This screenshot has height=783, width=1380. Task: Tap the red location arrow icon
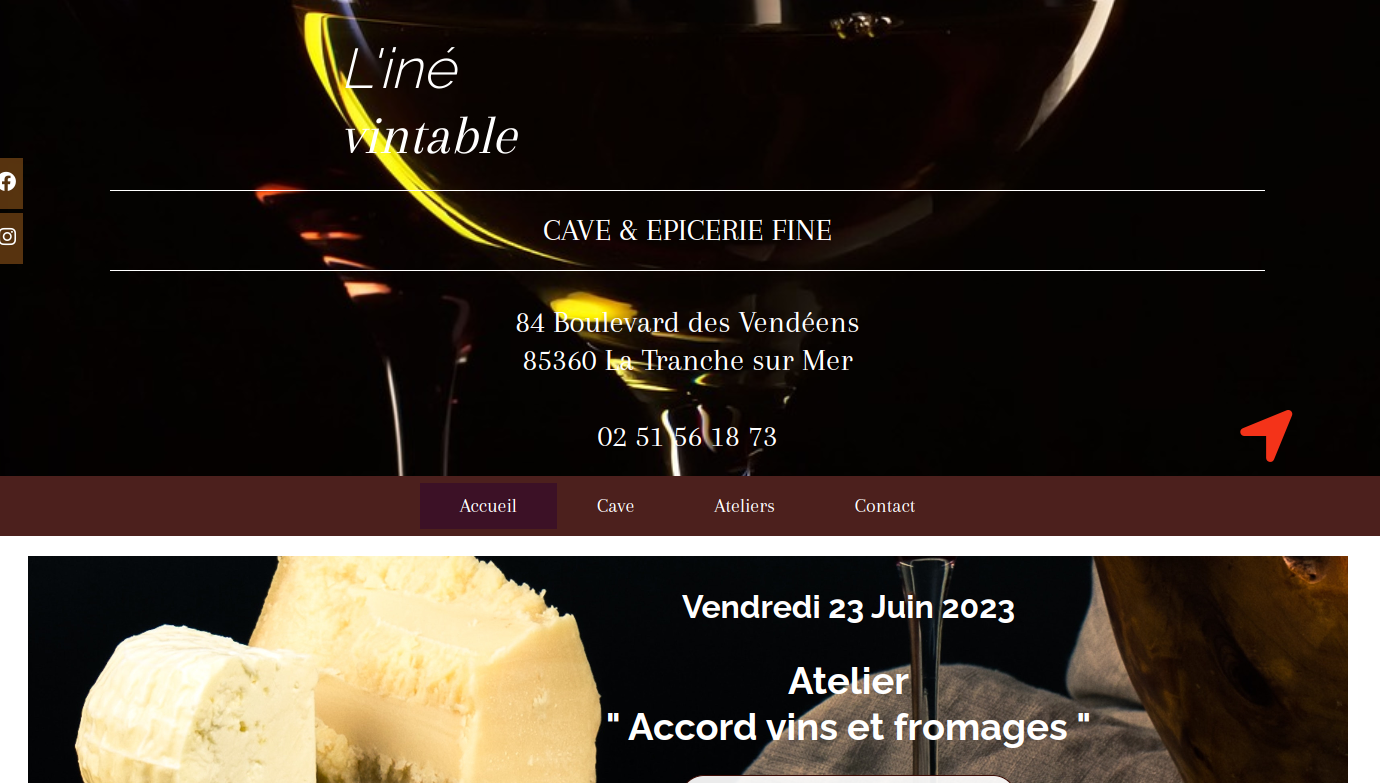pyautogui.click(x=1268, y=434)
